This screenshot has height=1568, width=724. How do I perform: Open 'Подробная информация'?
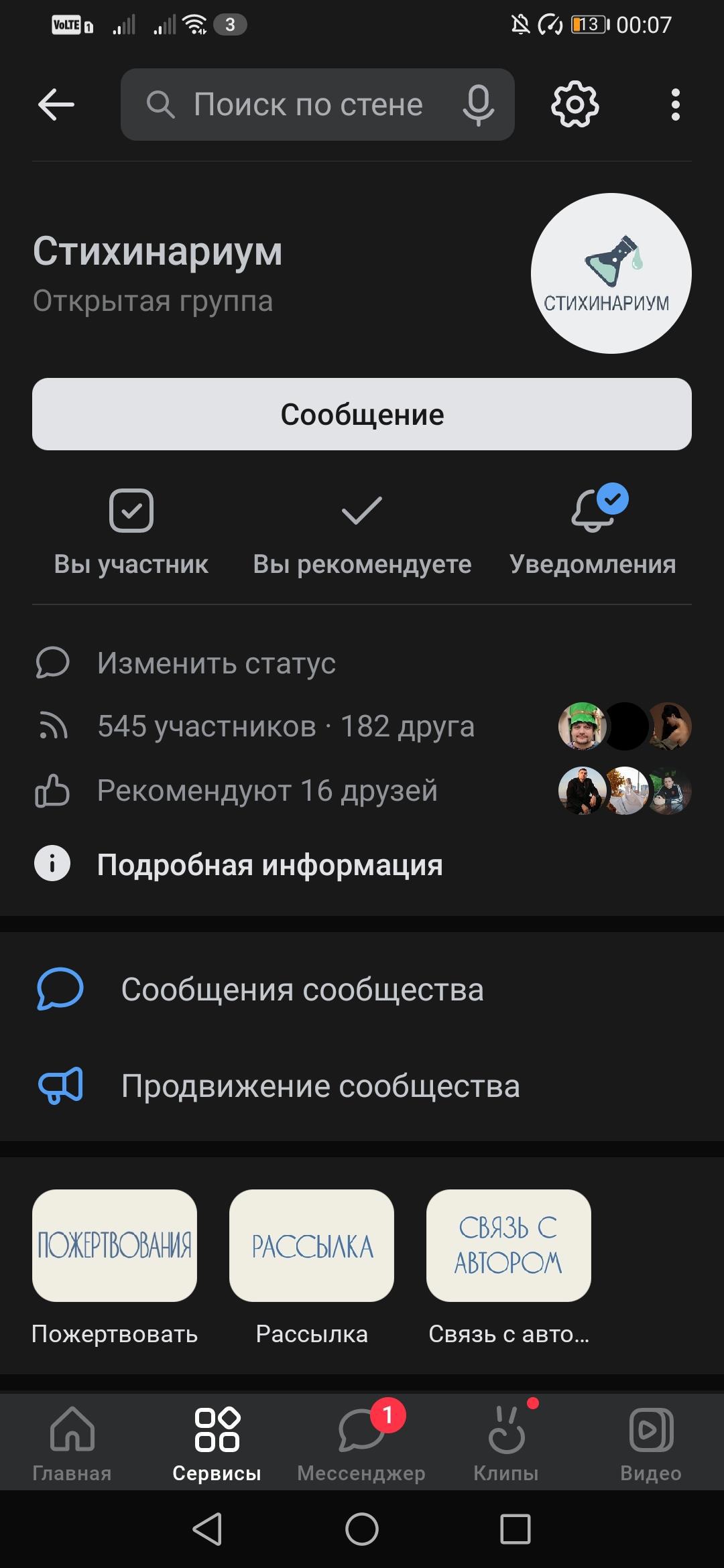pyautogui.click(x=269, y=864)
